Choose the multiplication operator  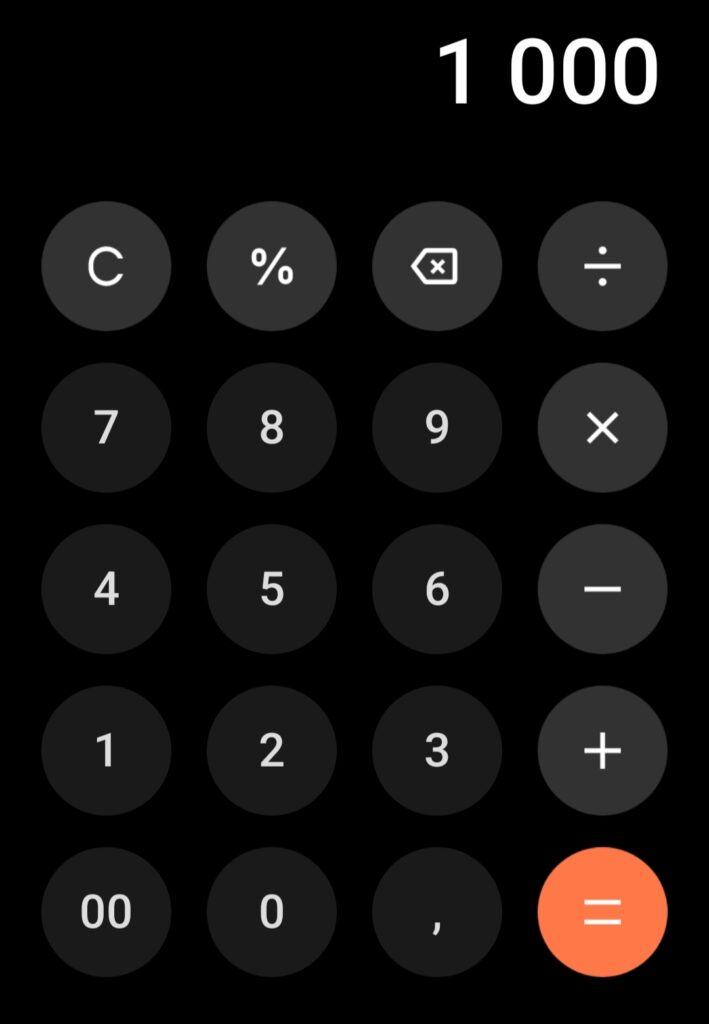602,428
